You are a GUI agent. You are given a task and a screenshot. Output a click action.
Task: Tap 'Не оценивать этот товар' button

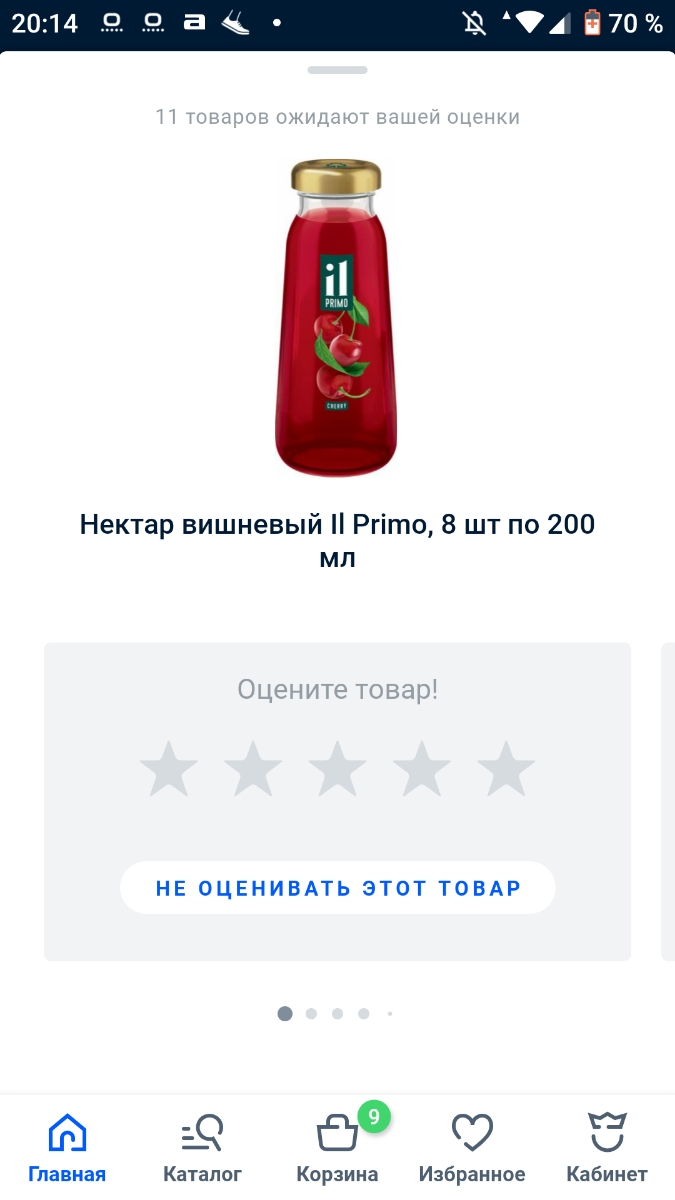[x=337, y=888]
